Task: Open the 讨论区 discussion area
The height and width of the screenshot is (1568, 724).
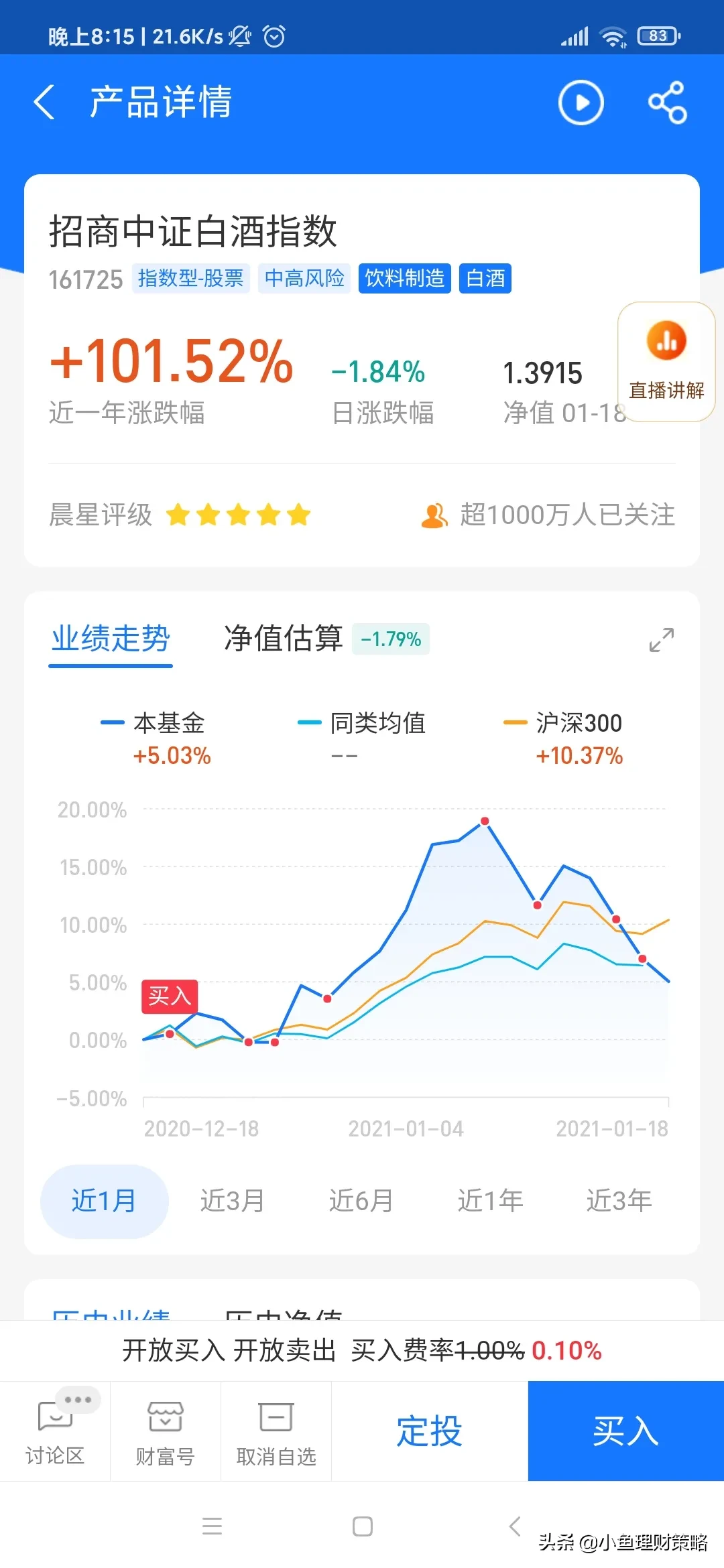Action: tap(55, 1431)
